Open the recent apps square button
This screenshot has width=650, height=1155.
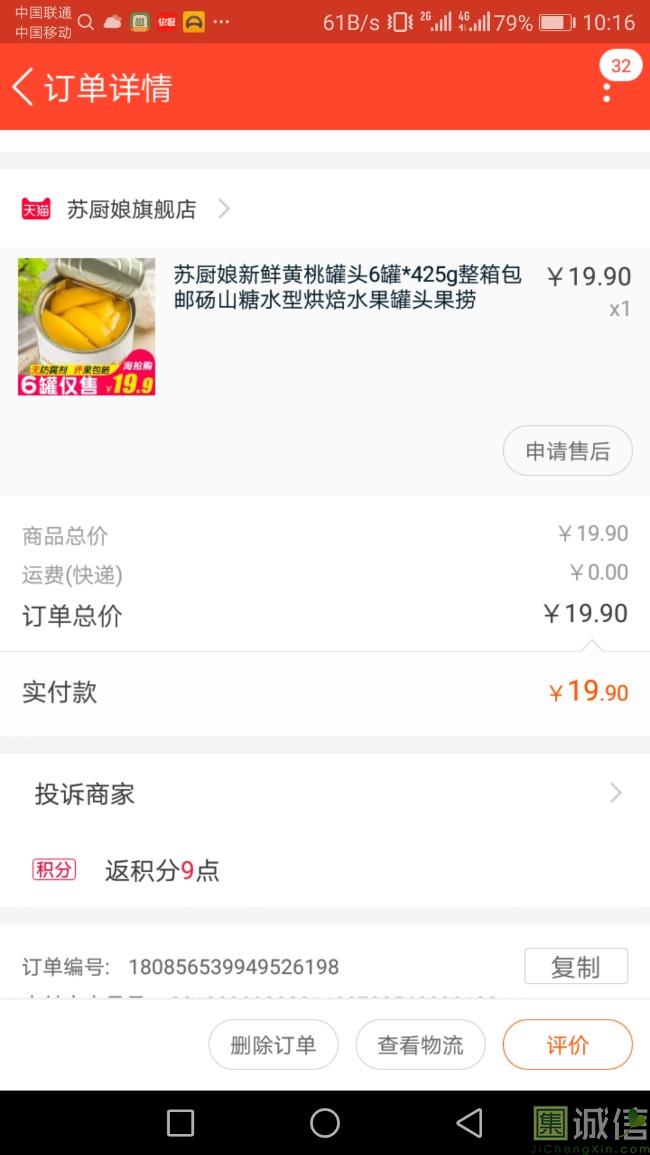(x=181, y=1123)
